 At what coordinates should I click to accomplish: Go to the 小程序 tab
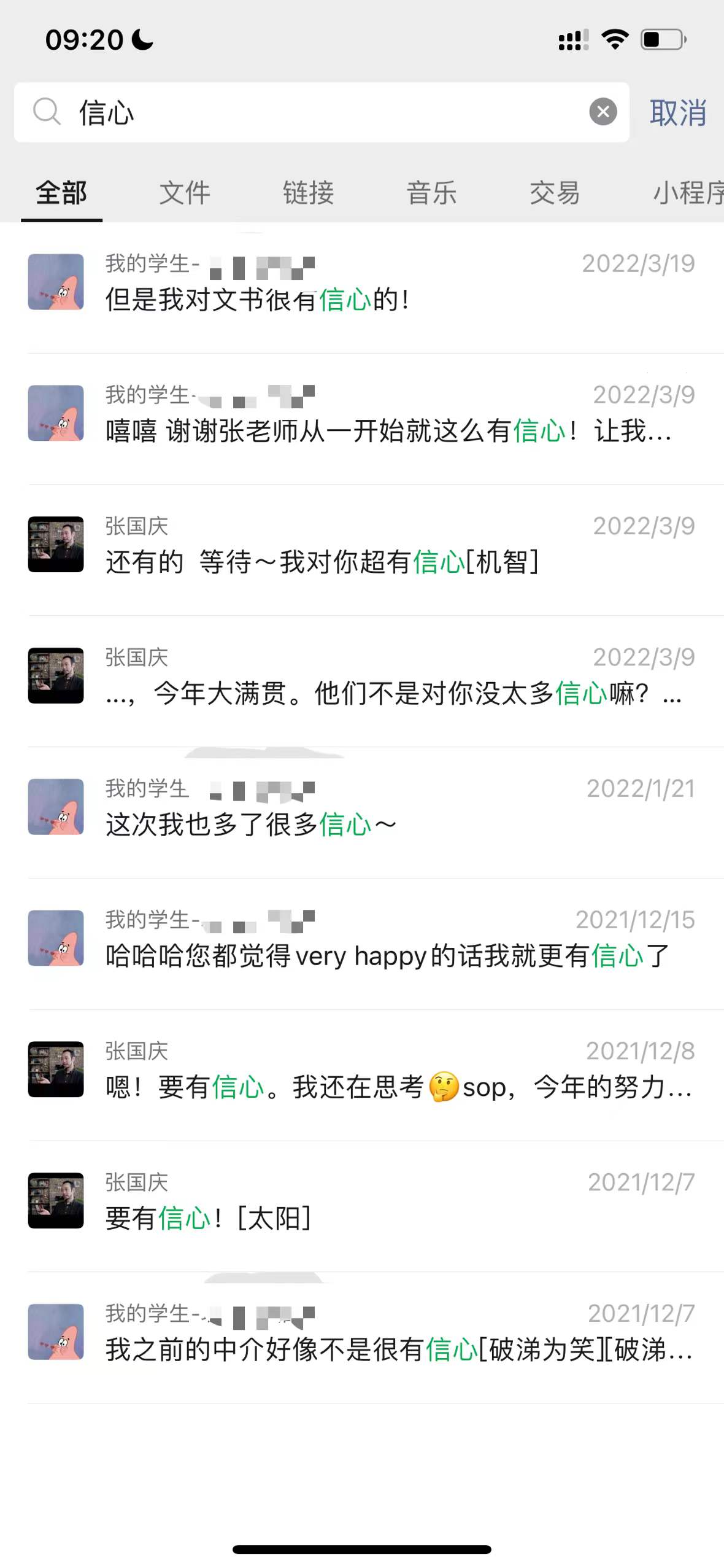coord(687,193)
